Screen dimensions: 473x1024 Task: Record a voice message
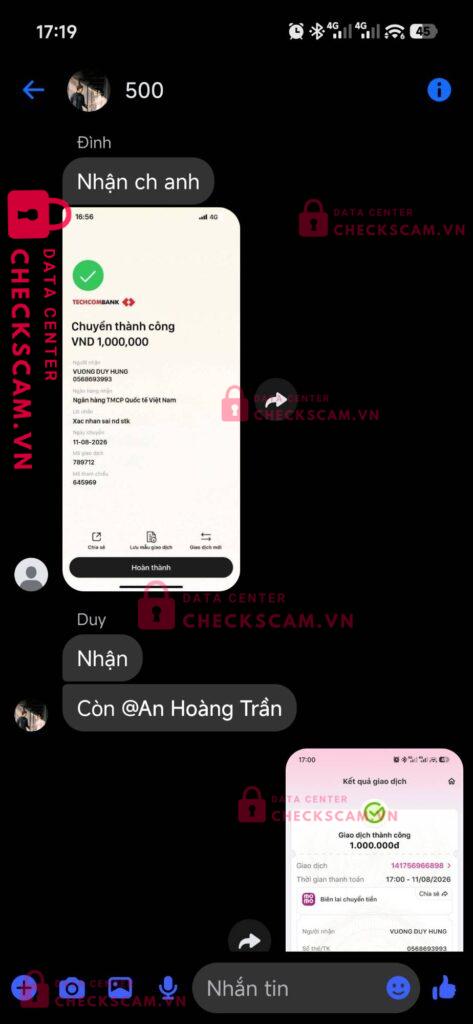pyautogui.click(x=169, y=988)
